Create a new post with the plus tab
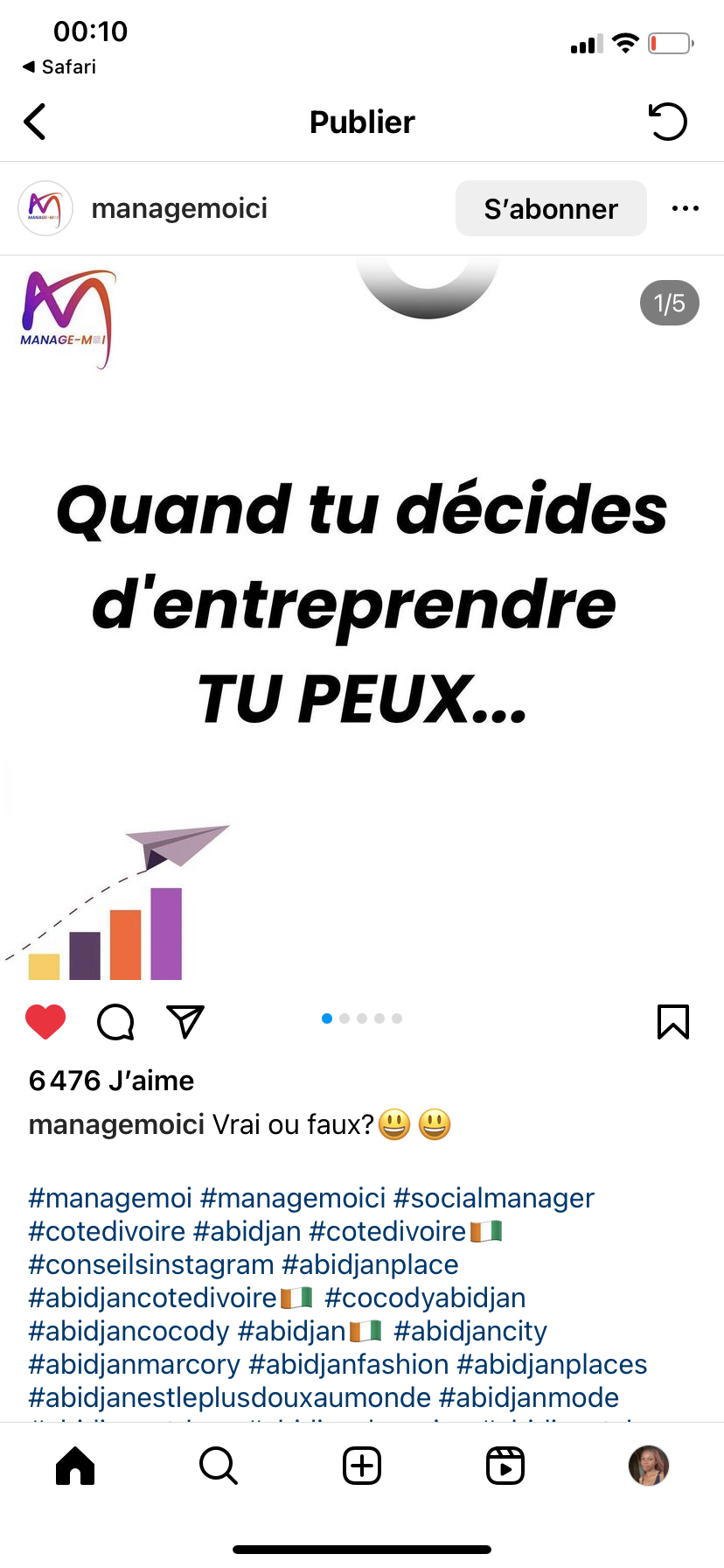The height and width of the screenshot is (1568, 724). click(362, 1466)
